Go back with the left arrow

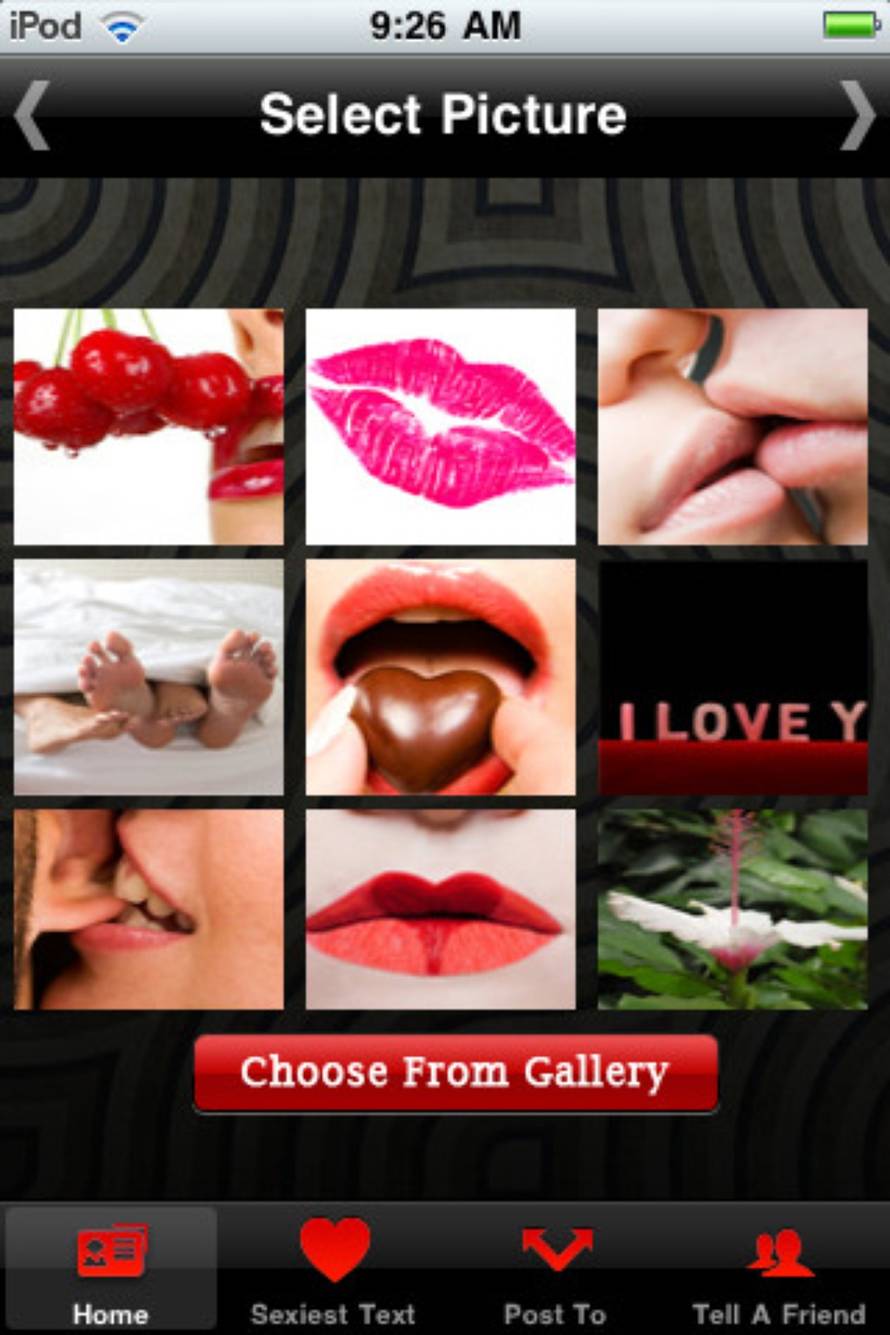[x=32, y=116]
